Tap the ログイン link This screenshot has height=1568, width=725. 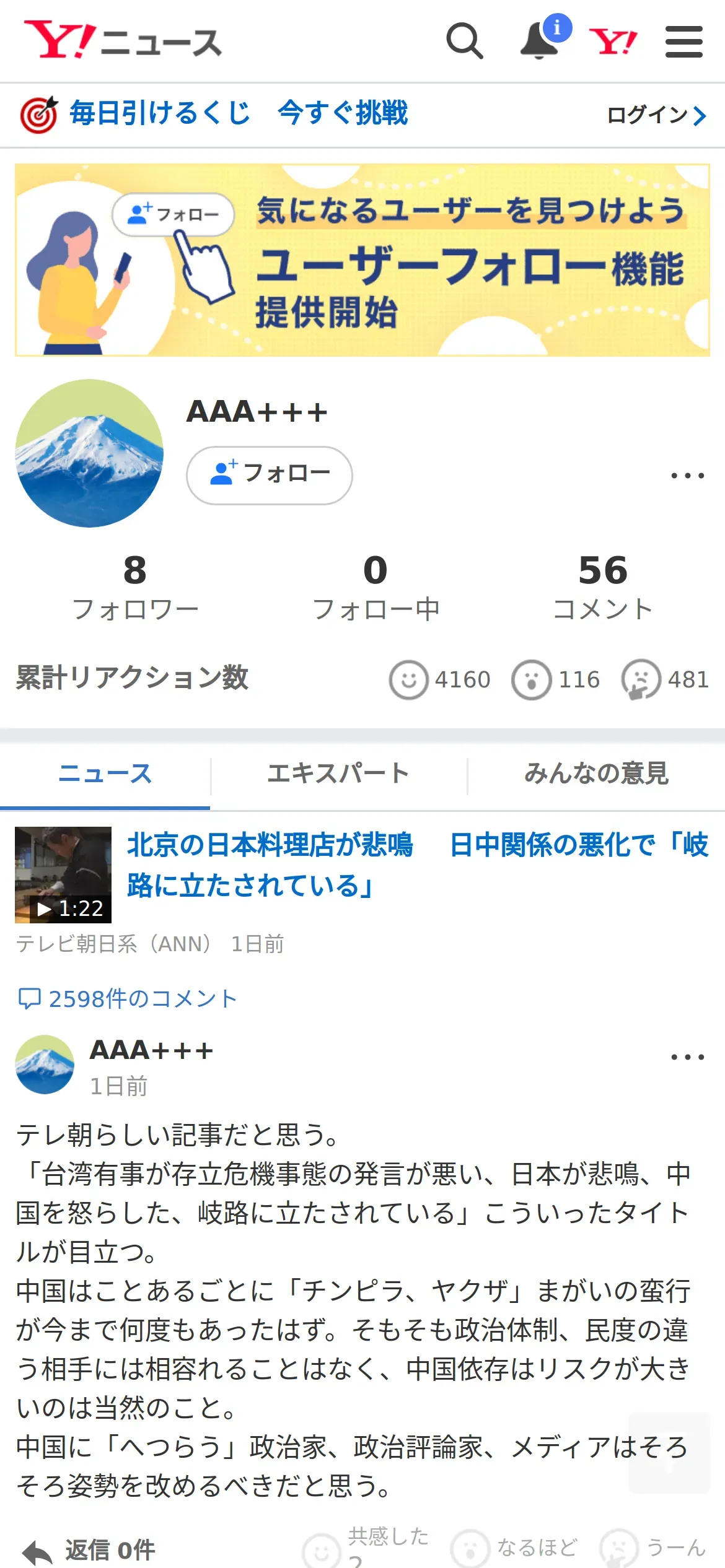coord(656,115)
